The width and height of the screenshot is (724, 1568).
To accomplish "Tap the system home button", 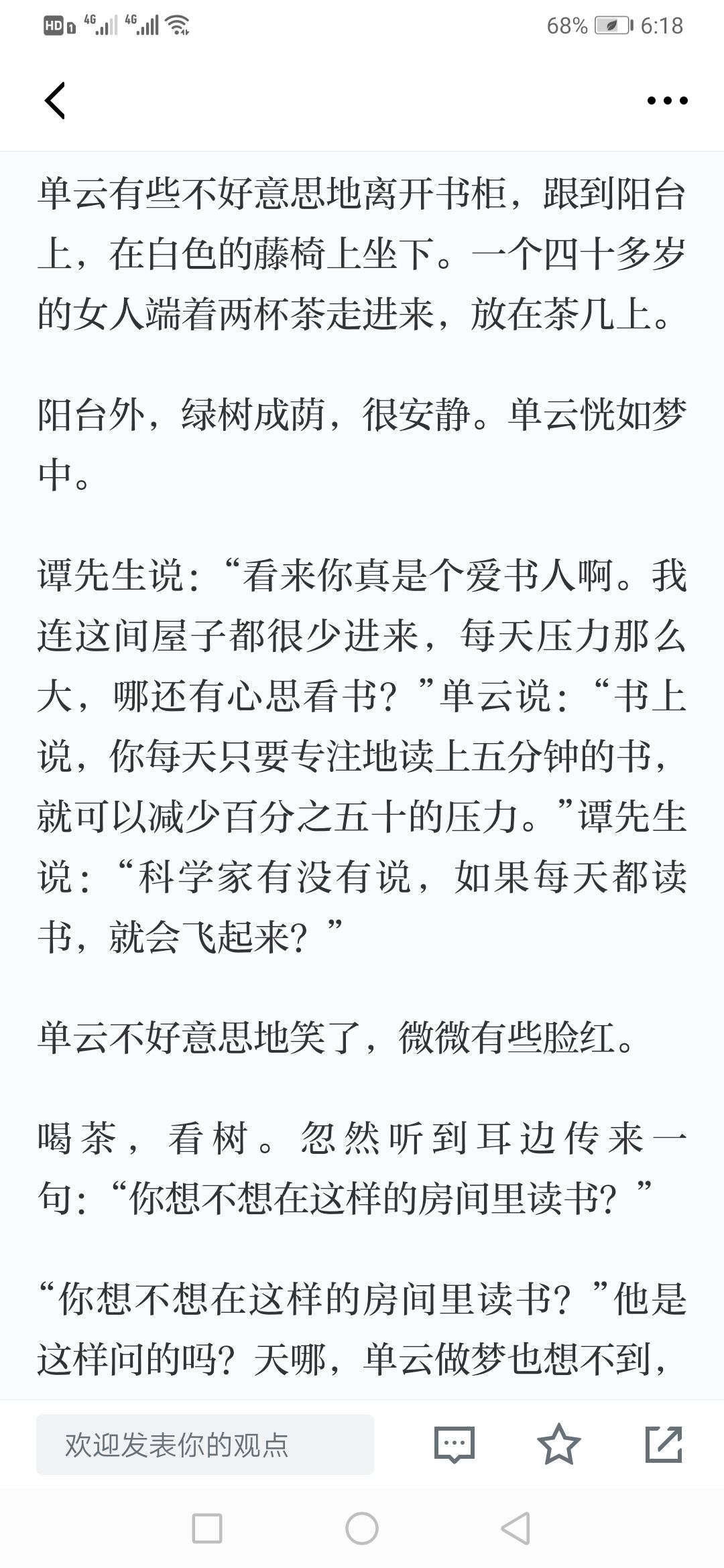I will [362, 1528].
